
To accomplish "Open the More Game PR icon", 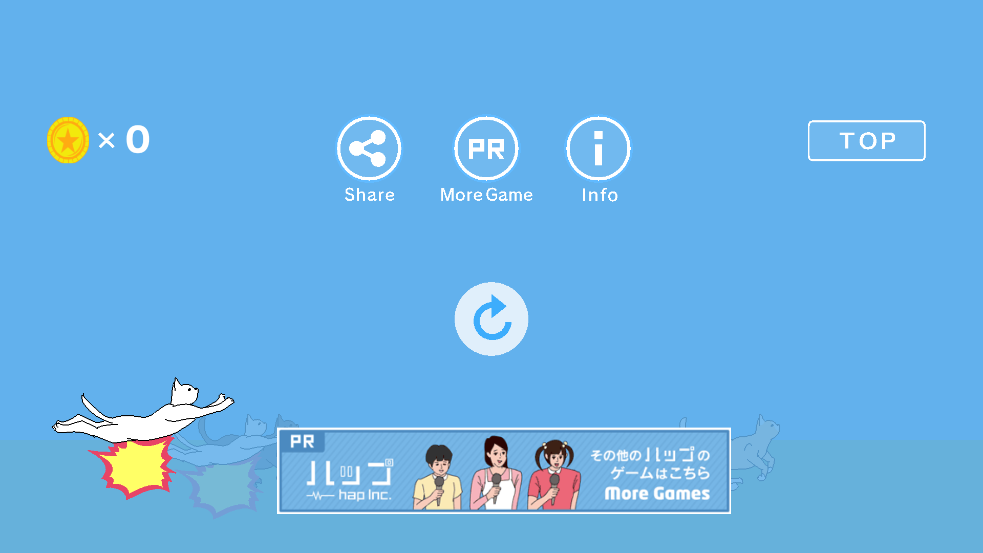I will [x=486, y=150].
